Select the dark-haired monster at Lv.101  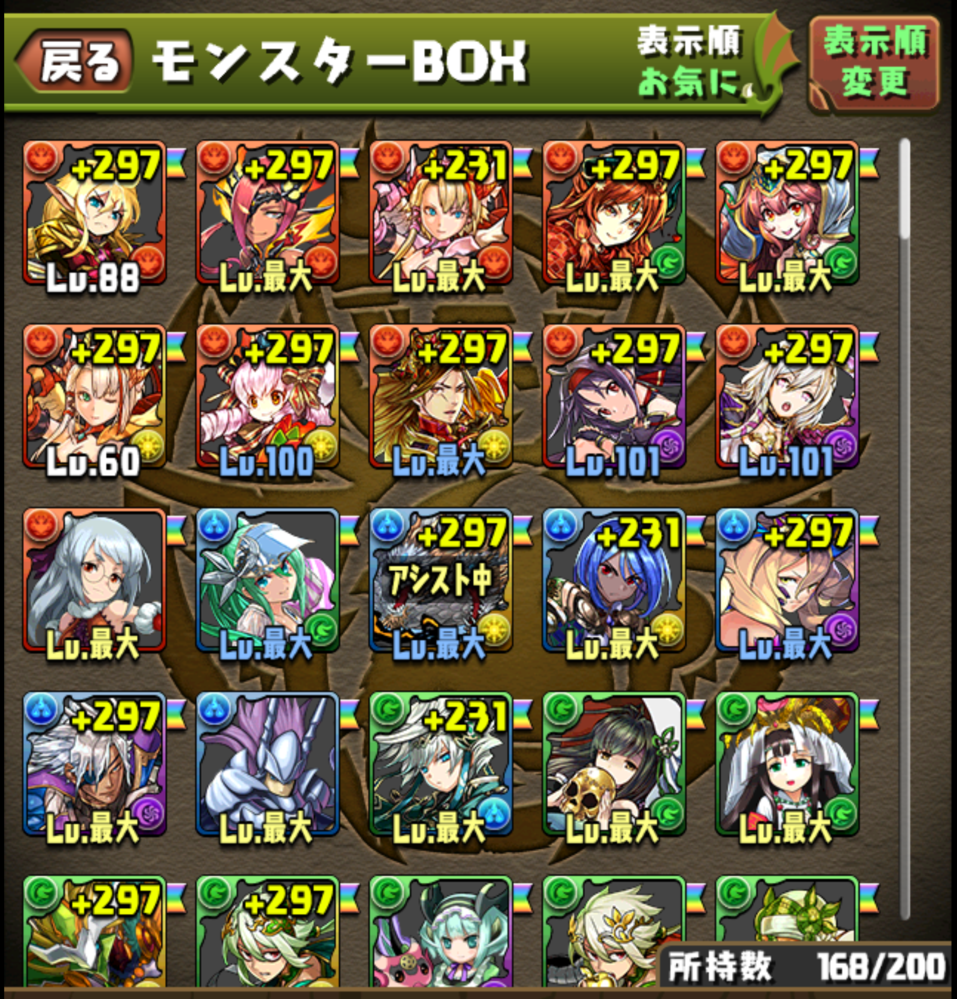pyautogui.click(x=613, y=397)
